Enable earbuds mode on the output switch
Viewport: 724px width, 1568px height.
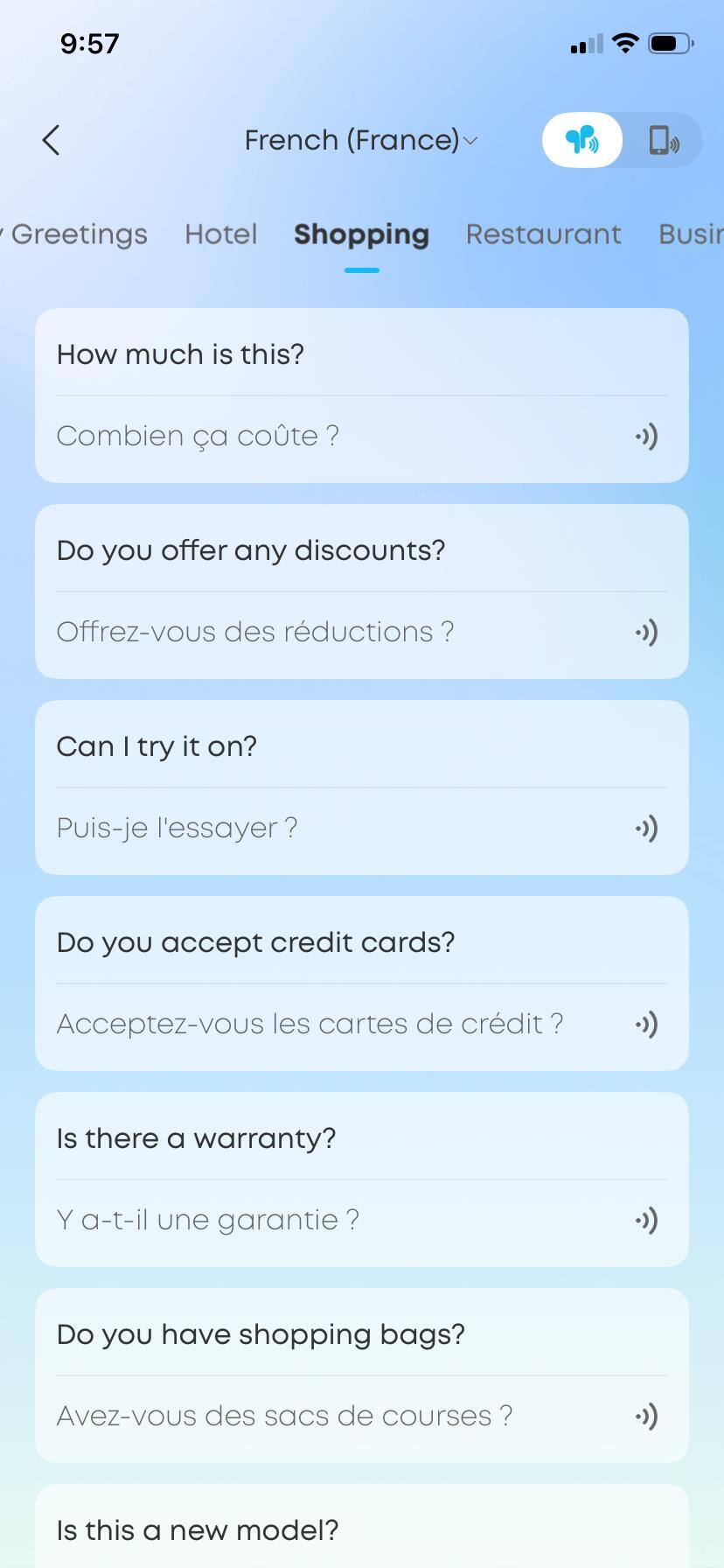coord(581,139)
